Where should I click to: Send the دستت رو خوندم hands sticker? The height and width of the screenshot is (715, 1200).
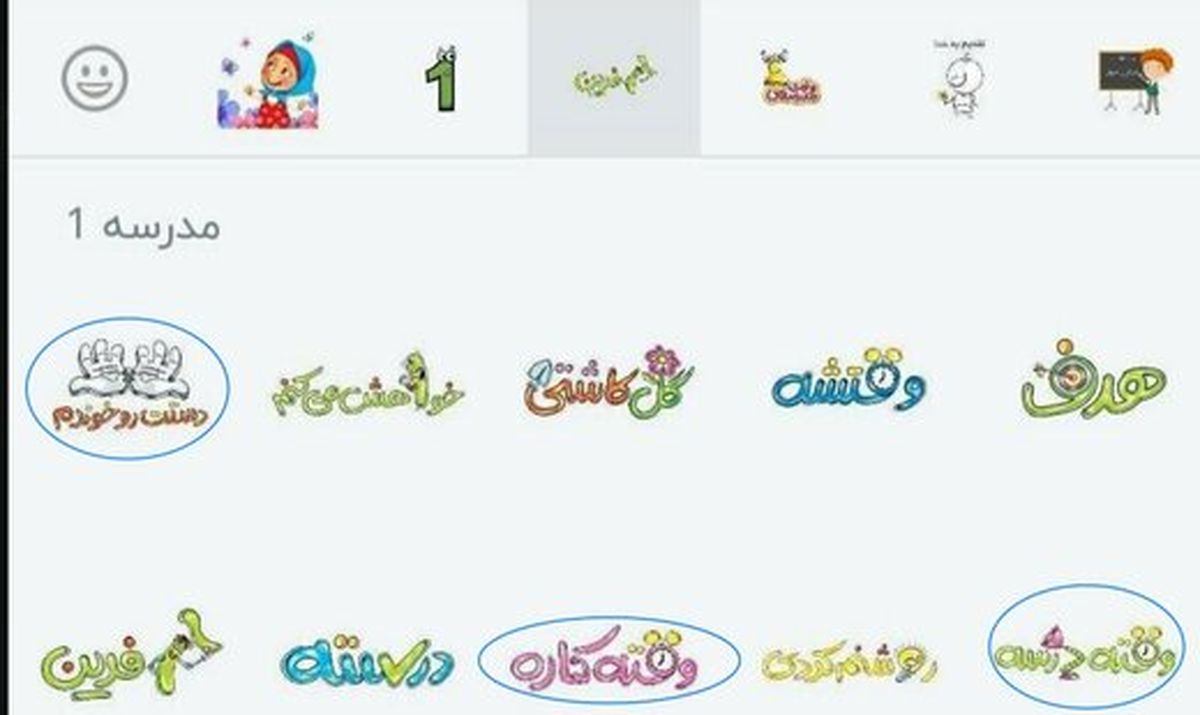(128, 390)
